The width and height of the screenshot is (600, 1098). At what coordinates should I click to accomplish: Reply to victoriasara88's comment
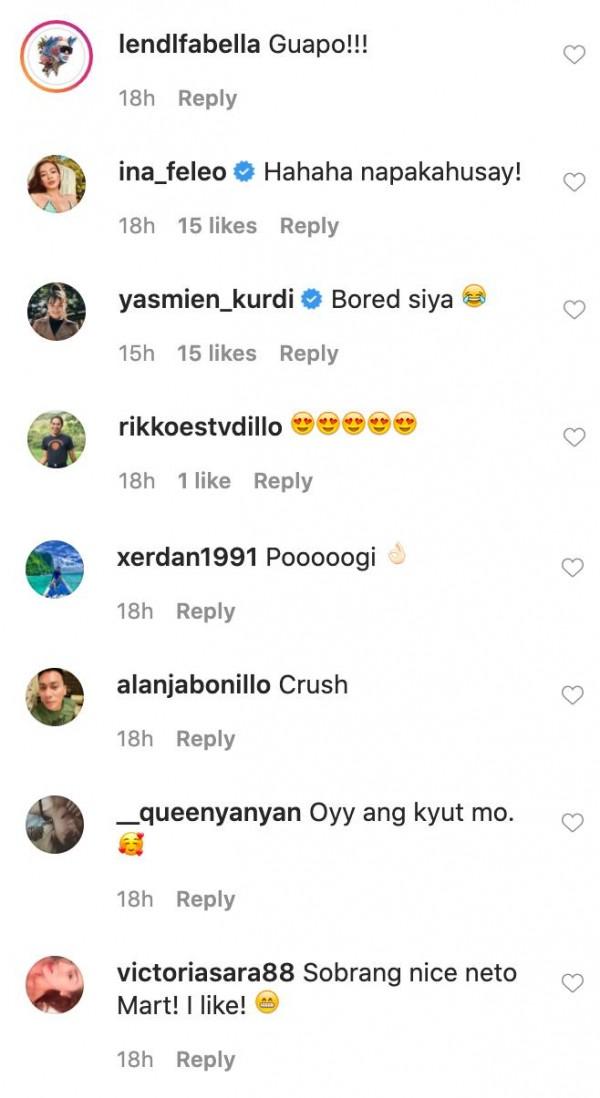(205, 1059)
